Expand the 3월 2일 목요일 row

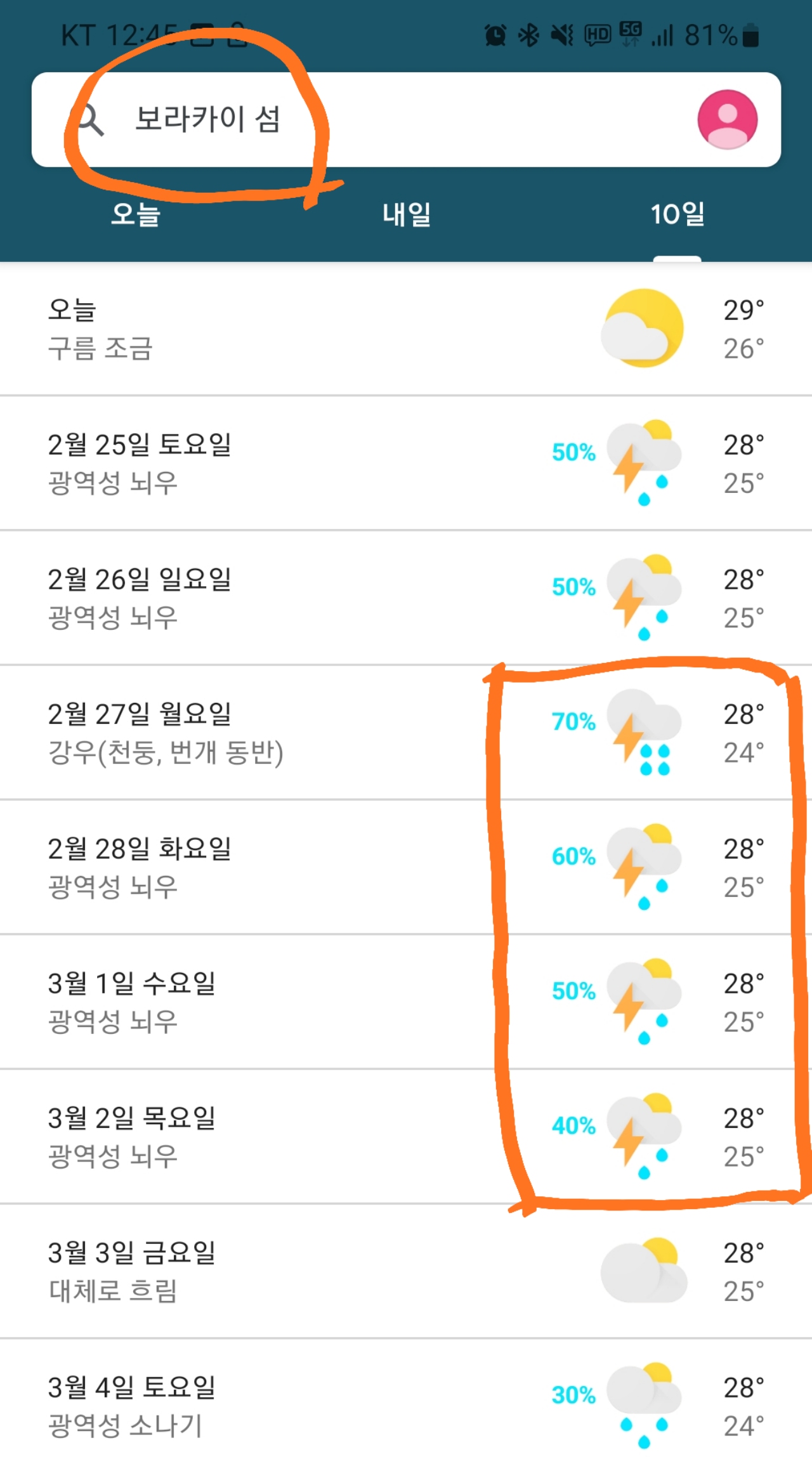pos(406,1136)
